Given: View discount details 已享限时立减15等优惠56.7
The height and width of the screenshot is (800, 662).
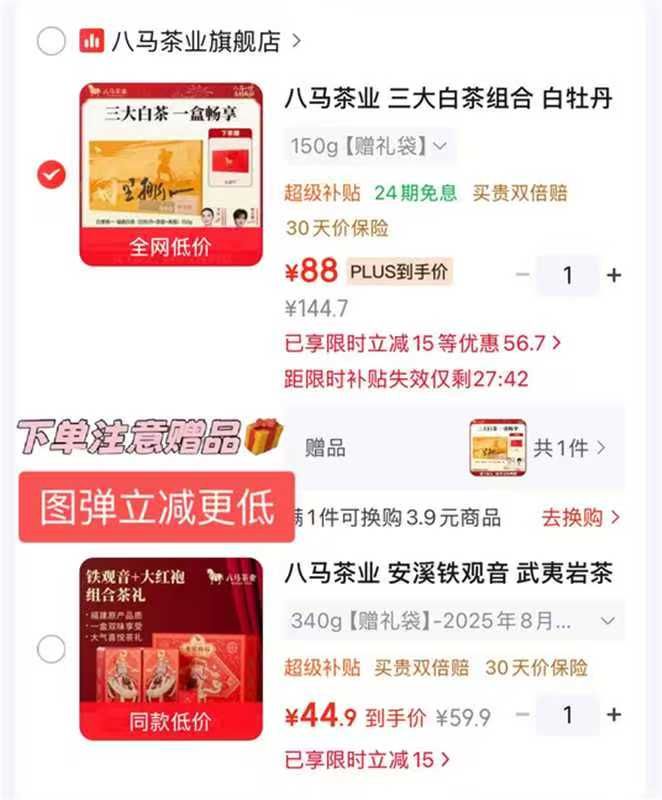Looking at the screenshot, I should 422,343.
